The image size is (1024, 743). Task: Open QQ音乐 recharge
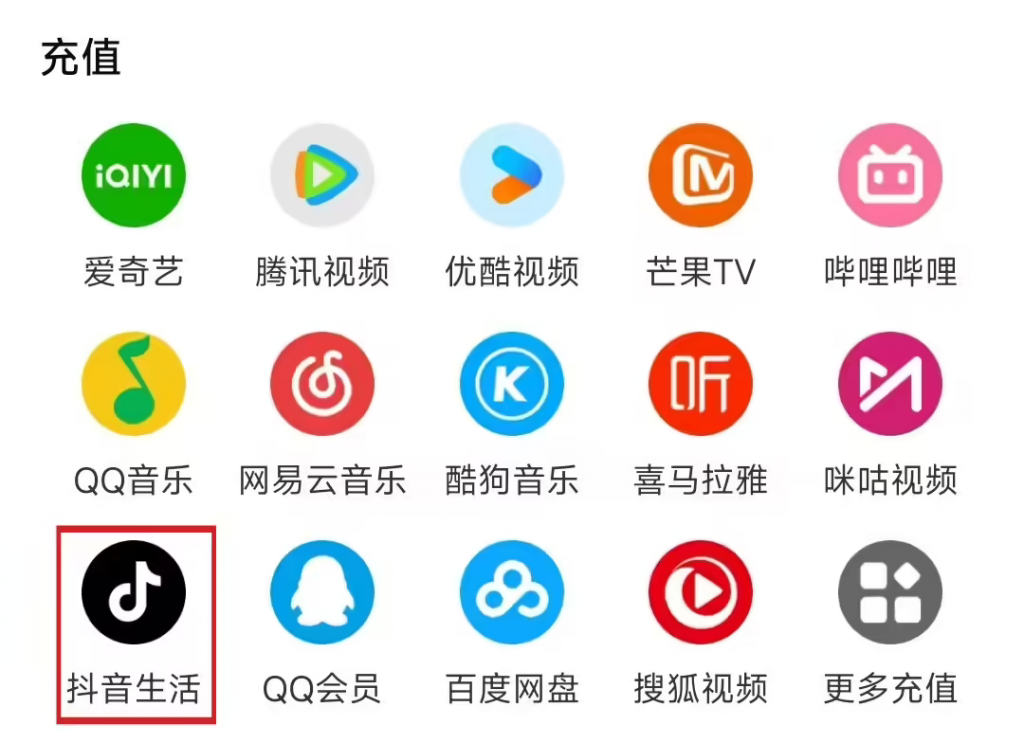pyautogui.click(x=133, y=384)
